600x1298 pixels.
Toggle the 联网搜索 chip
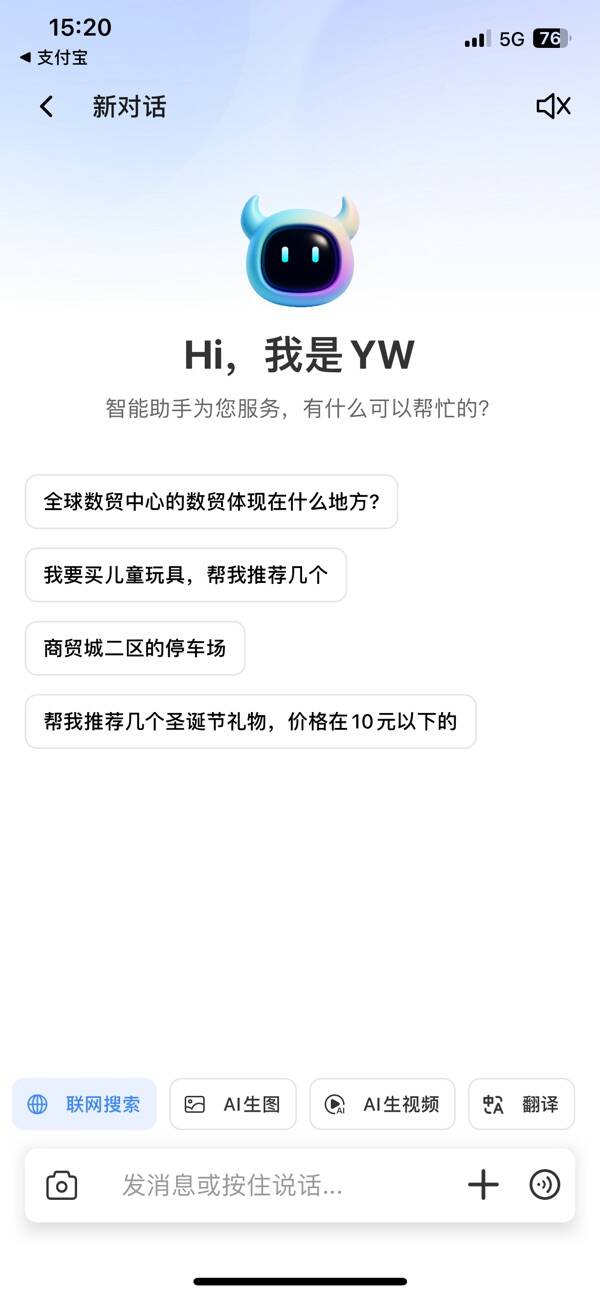pos(85,1104)
